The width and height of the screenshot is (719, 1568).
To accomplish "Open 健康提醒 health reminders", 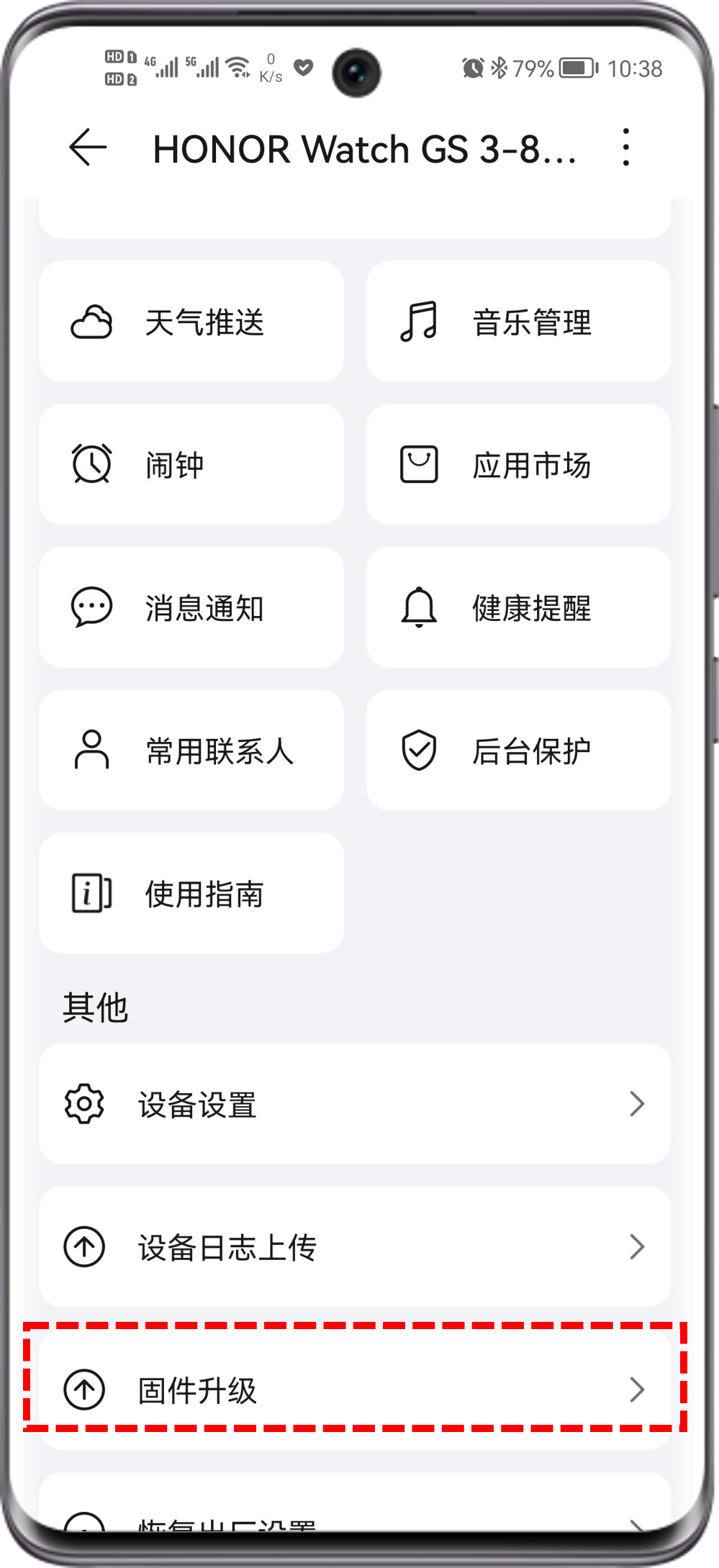I will (518, 608).
